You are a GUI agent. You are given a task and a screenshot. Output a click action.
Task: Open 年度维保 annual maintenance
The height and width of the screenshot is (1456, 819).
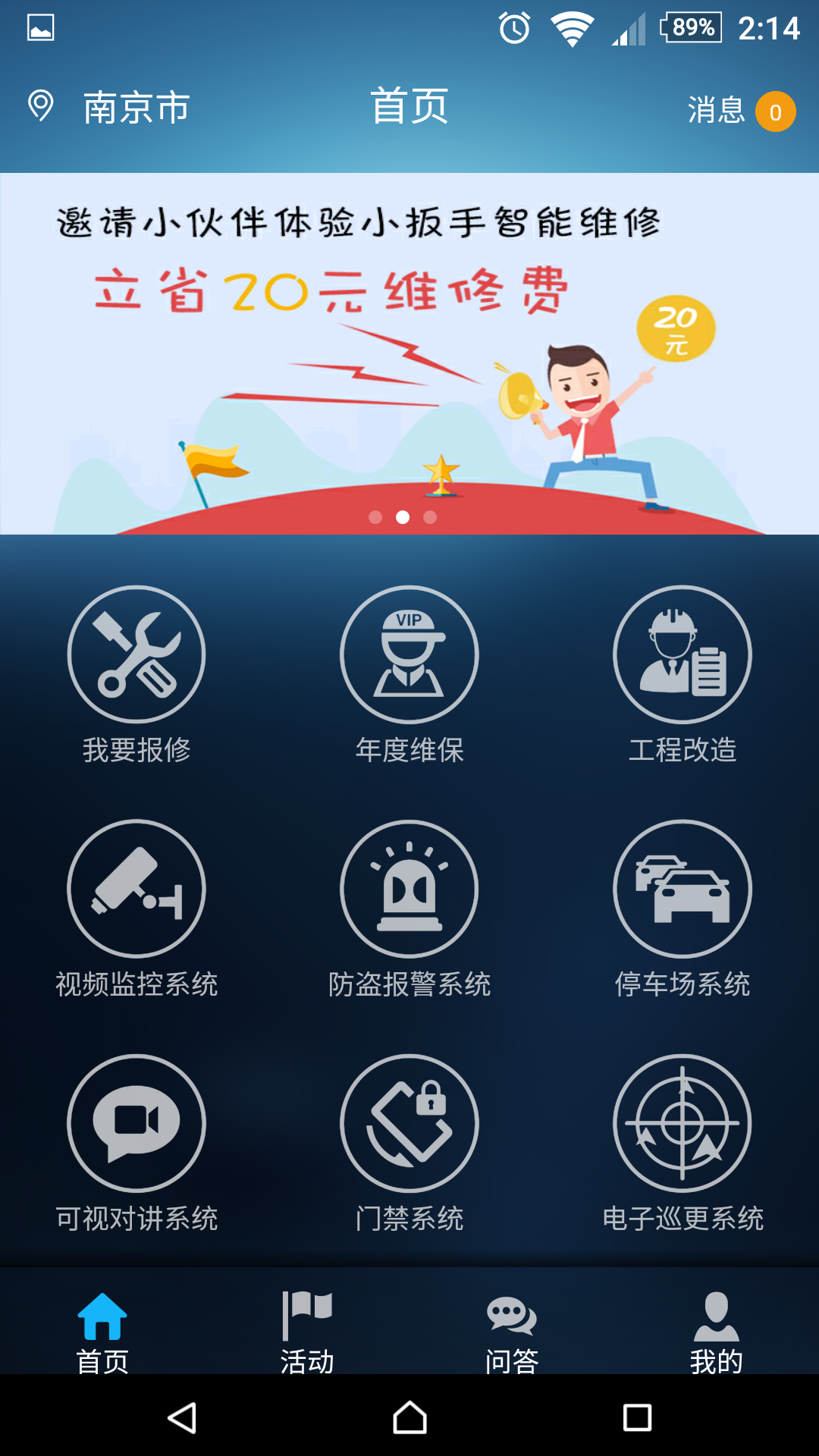[x=409, y=675]
